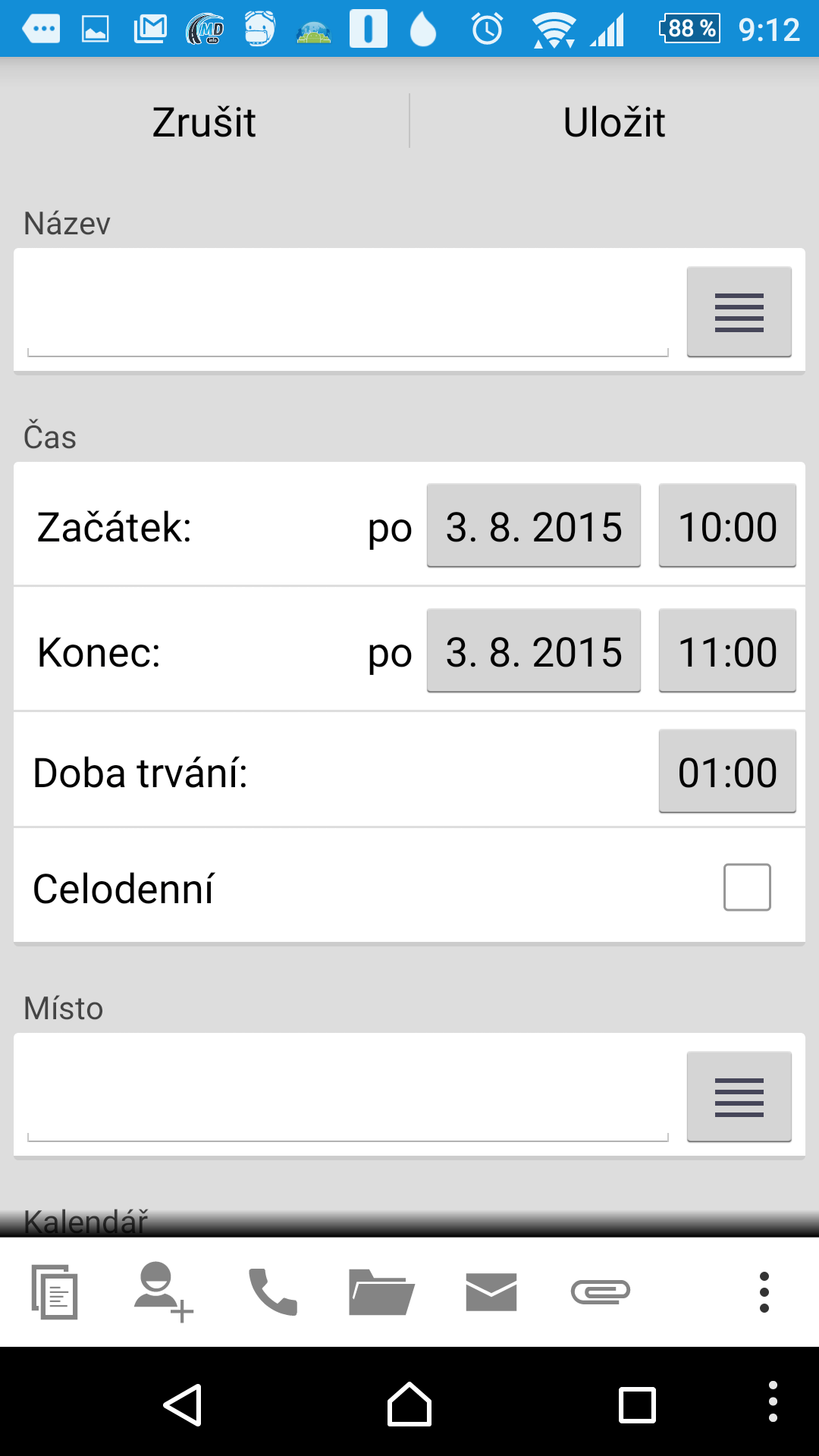Screen dimensions: 819x1456
Task: Add a contact via person-plus icon
Action: 163,1291
